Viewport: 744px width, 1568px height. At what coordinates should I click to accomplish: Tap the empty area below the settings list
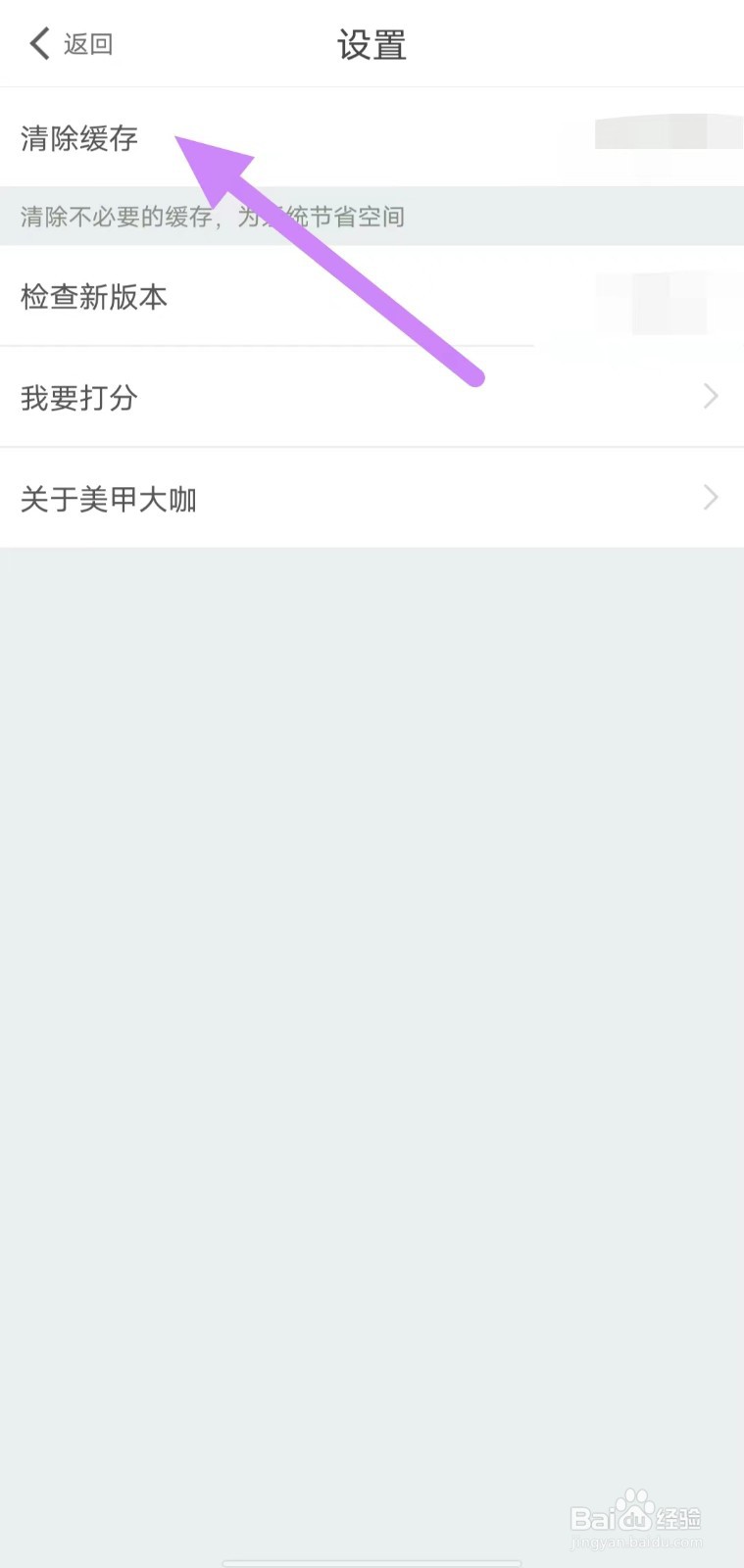372,980
